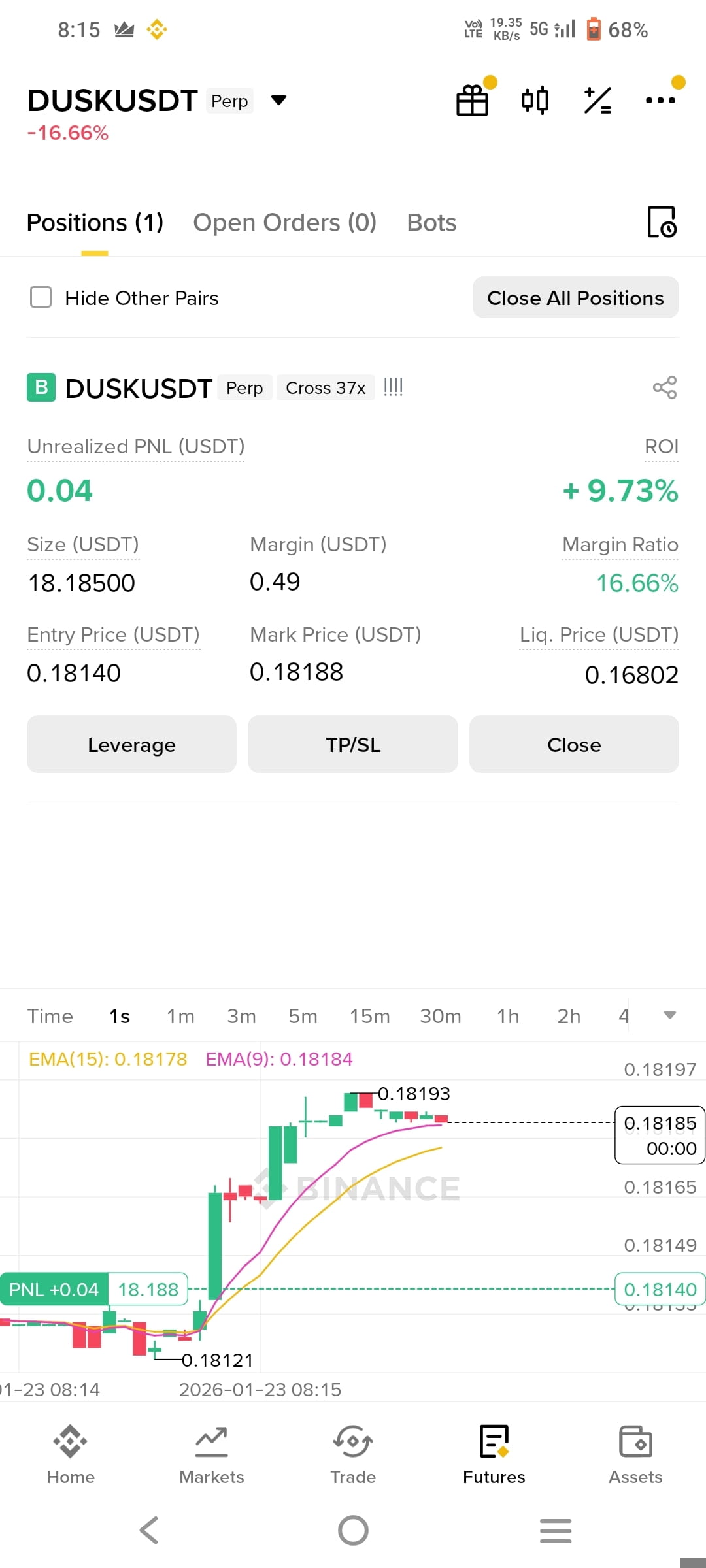The image size is (706, 1568).
Task: Check the Hide Other Pairs box
Action: tap(41, 297)
